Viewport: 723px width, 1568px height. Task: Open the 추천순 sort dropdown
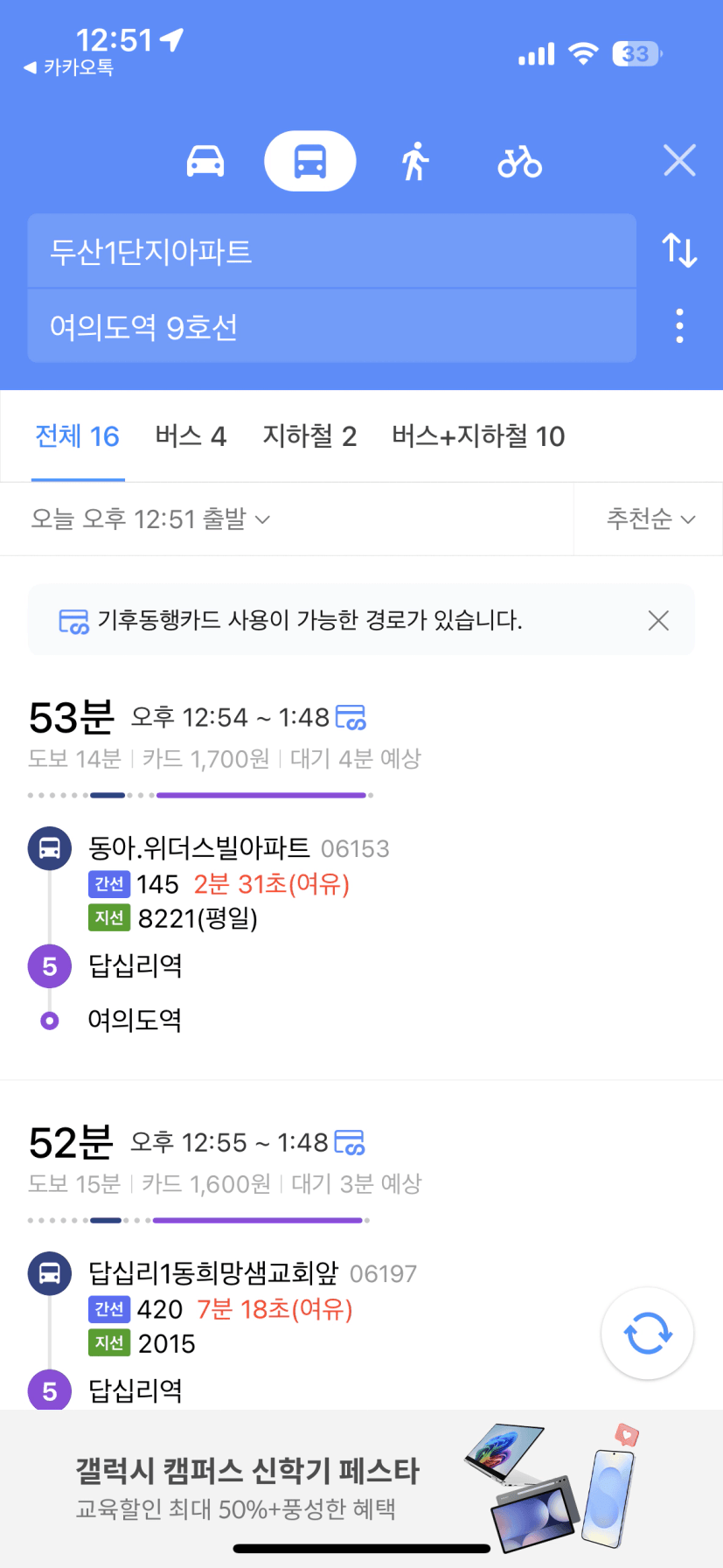(651, 519)
